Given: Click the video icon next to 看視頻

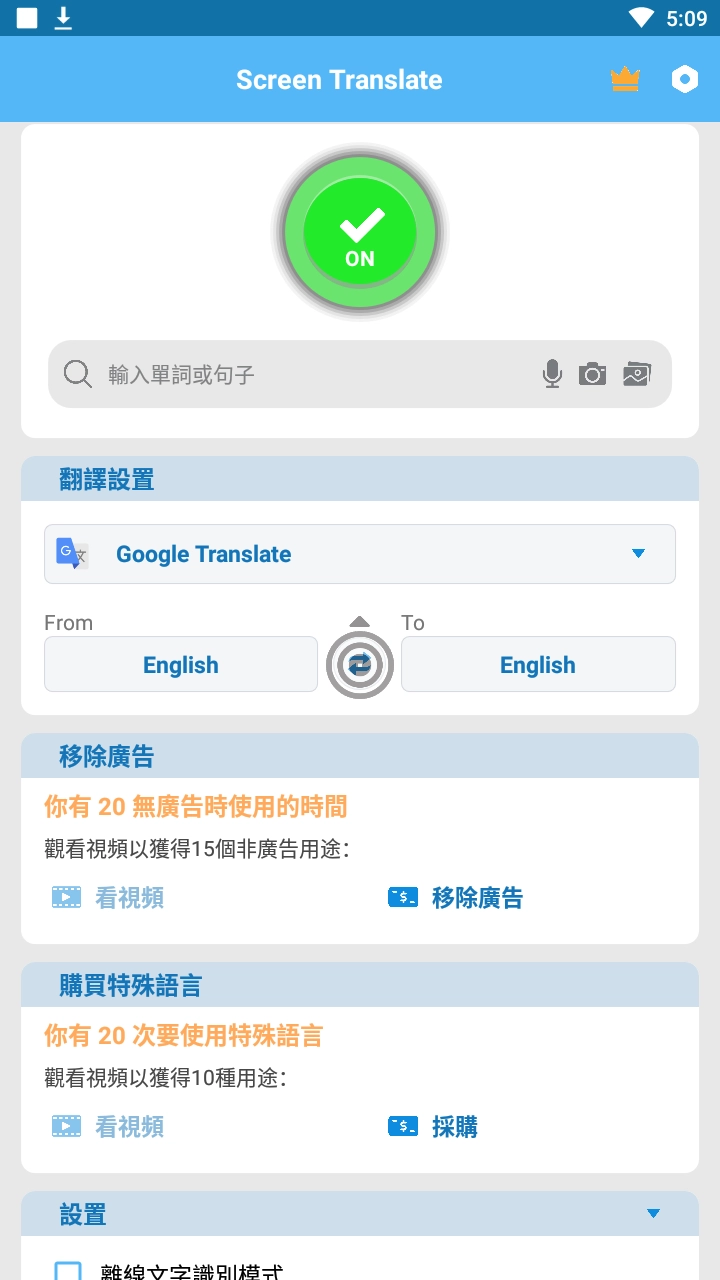Looking at the screenshot, I should (x=65, y=897).
